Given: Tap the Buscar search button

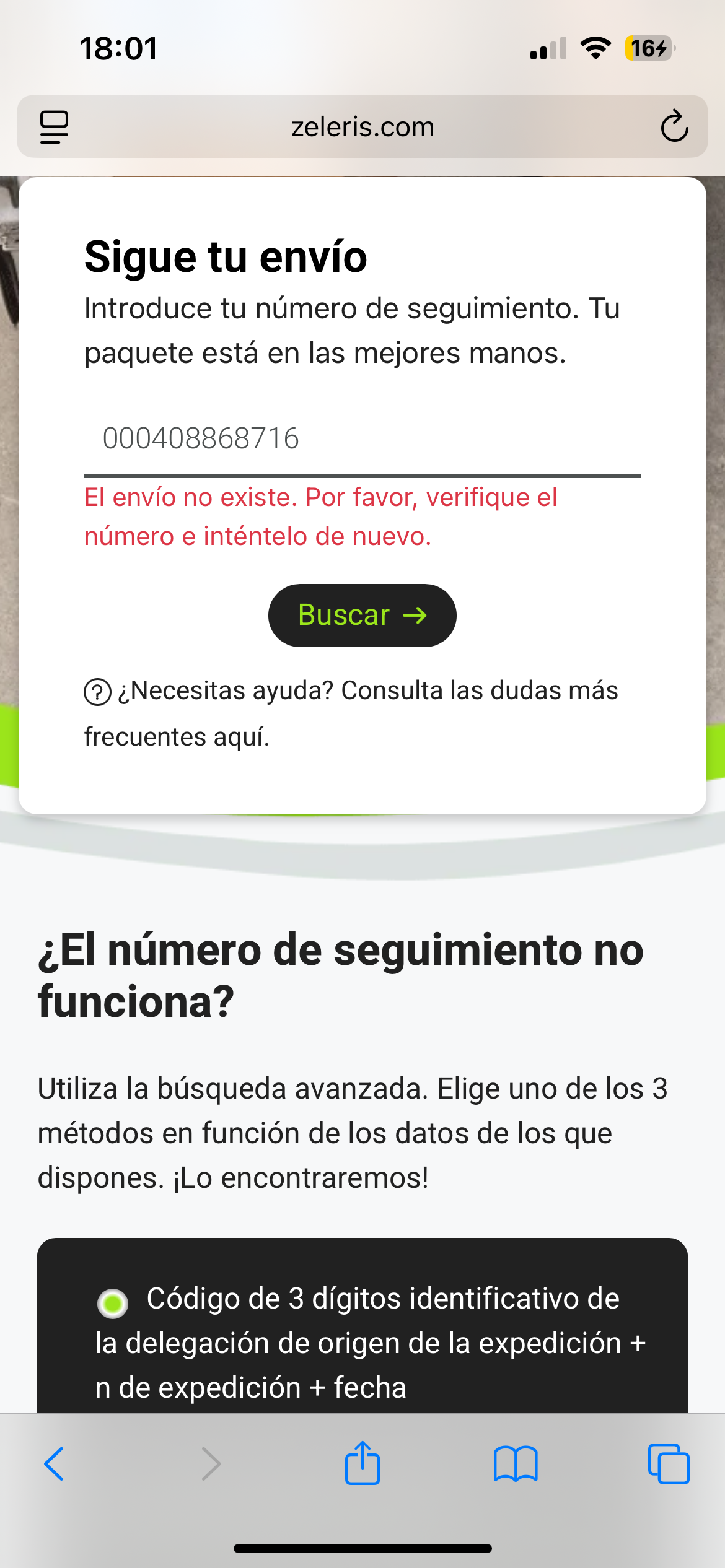Looking at the screenshot, I should tap(362, 616).
